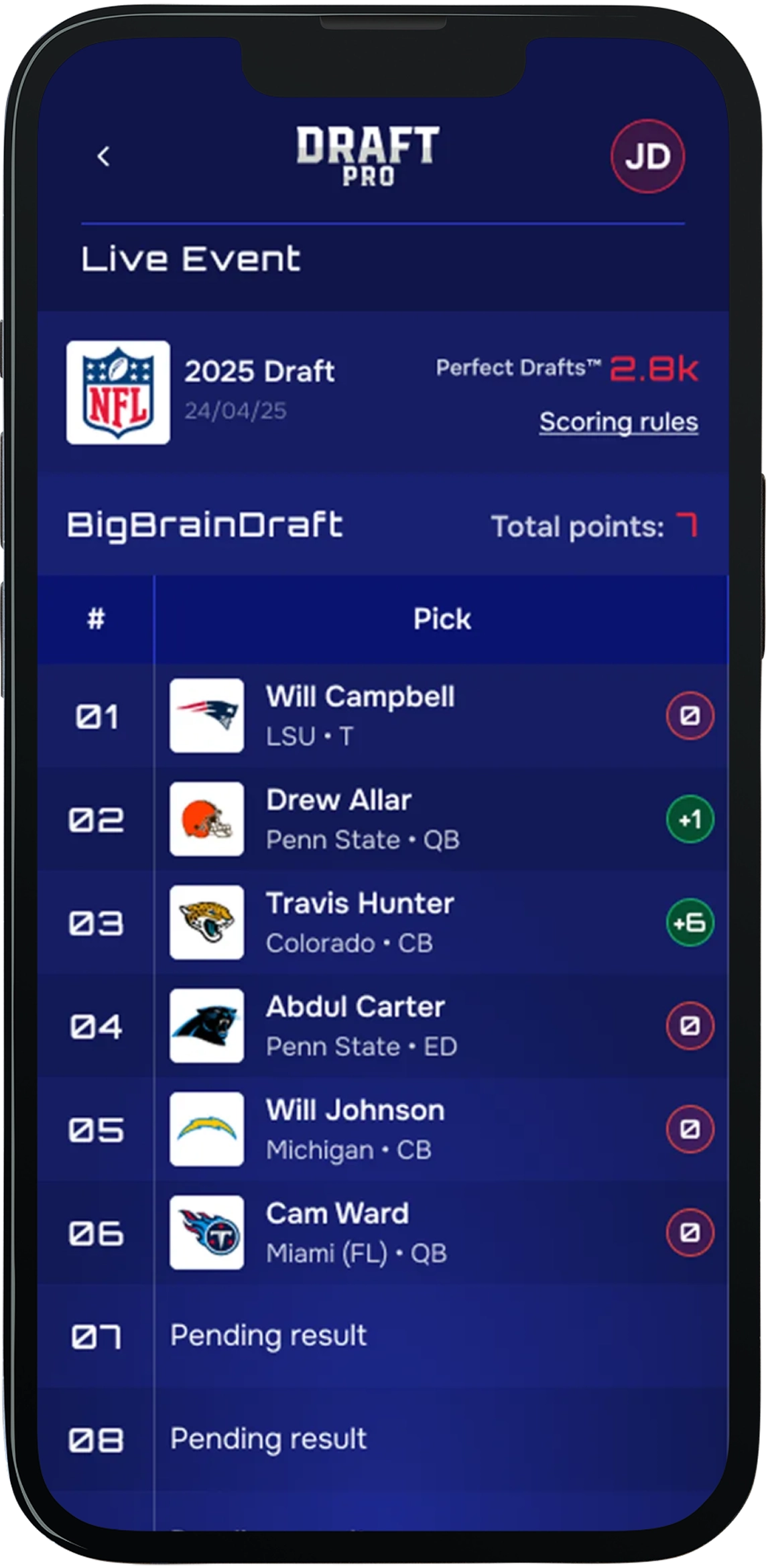Viewport: 770px width, 1568px height.
Task: View the Scoring rules link
Action: pyautogui.click(x=618, y=422)
